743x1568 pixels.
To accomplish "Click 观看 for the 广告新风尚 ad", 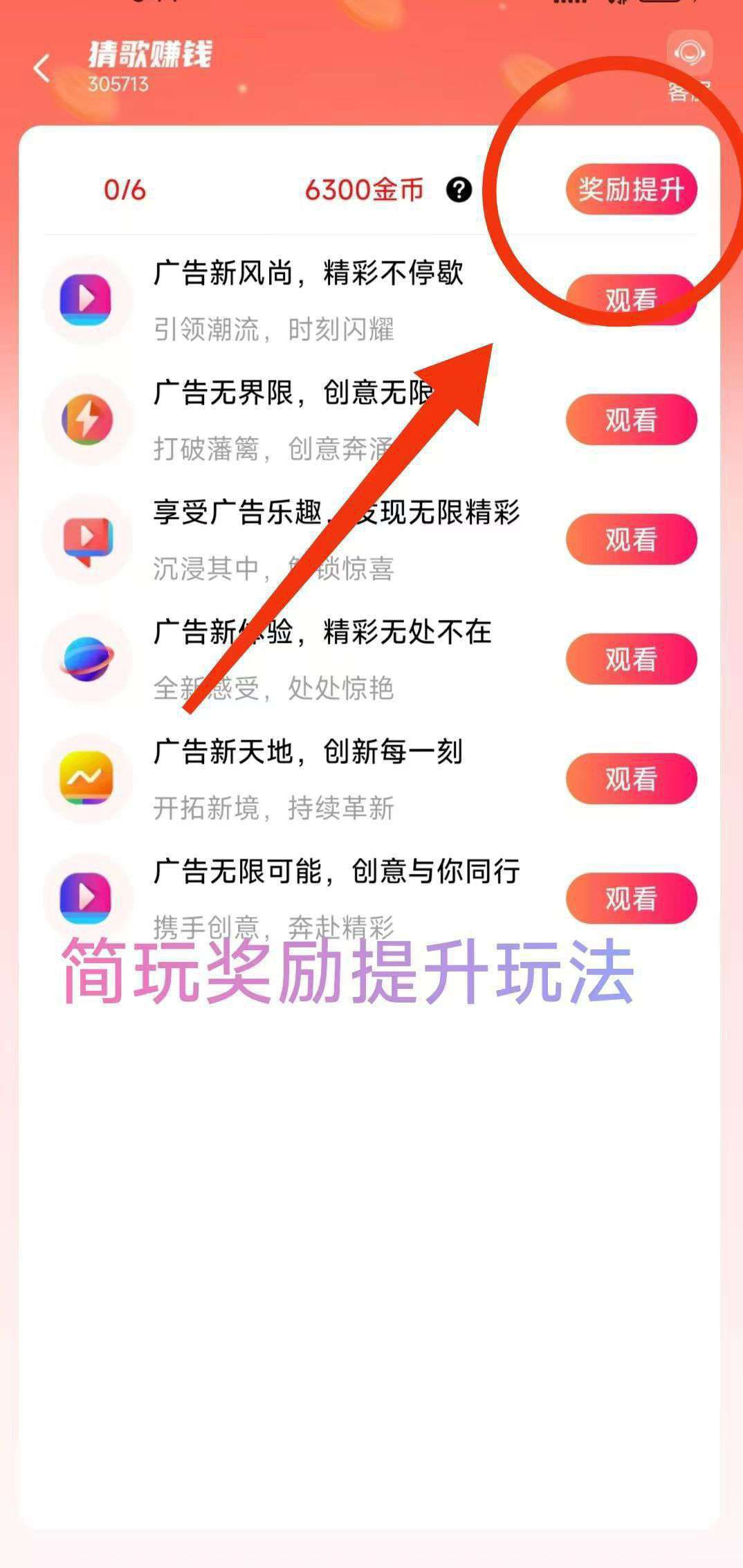I will pyautogui.click(x=630, y=300).
